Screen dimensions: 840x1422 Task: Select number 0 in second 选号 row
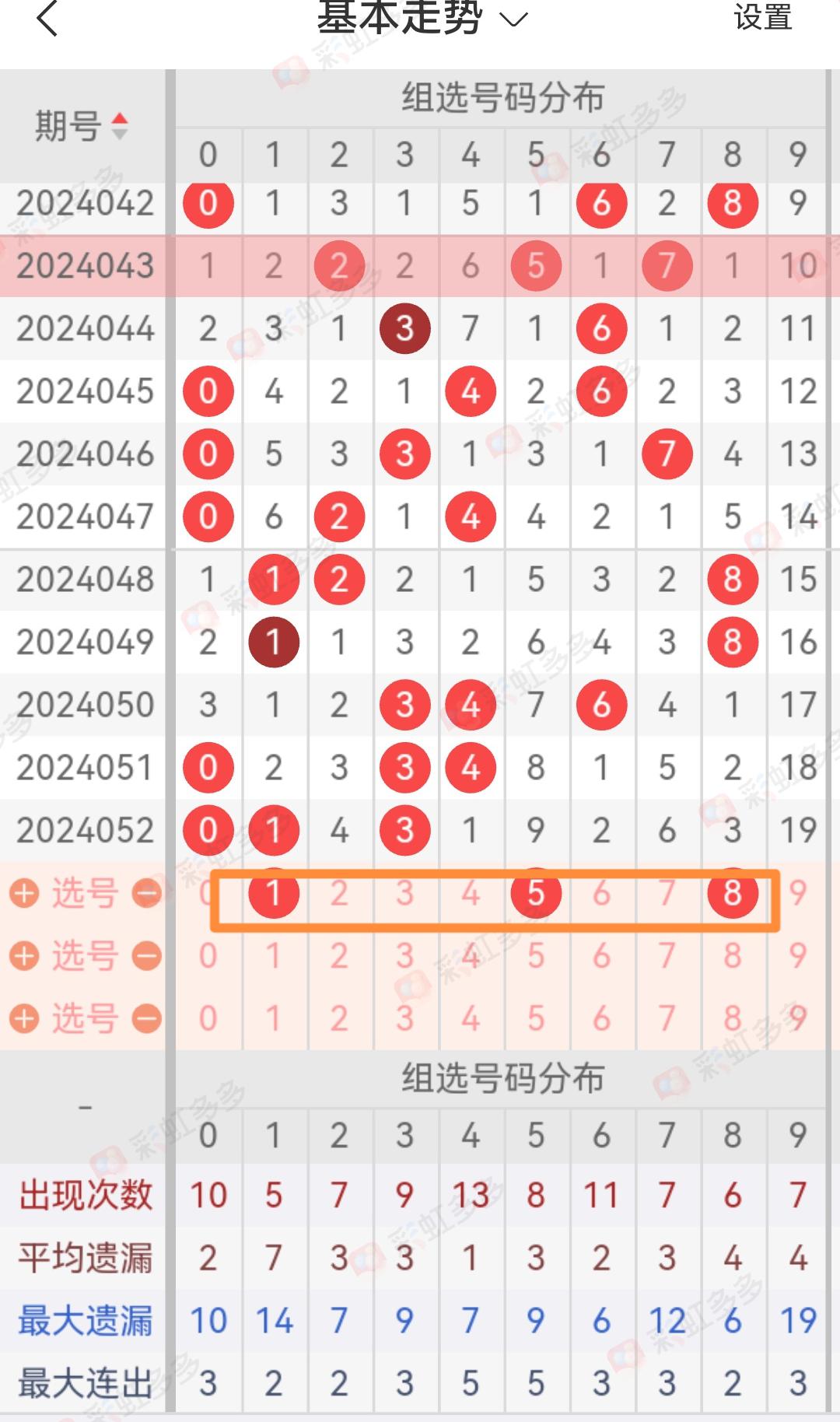(208, 956)
